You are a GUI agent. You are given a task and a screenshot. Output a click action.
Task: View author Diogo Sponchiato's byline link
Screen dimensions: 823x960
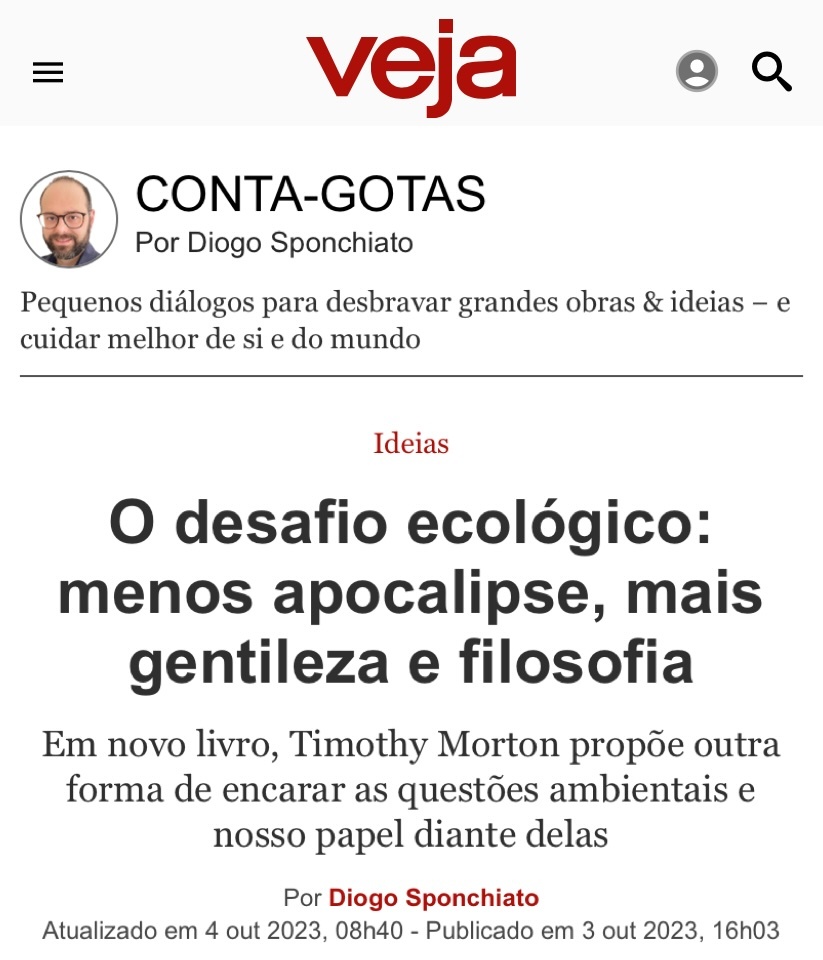click(x=433, y=898)
